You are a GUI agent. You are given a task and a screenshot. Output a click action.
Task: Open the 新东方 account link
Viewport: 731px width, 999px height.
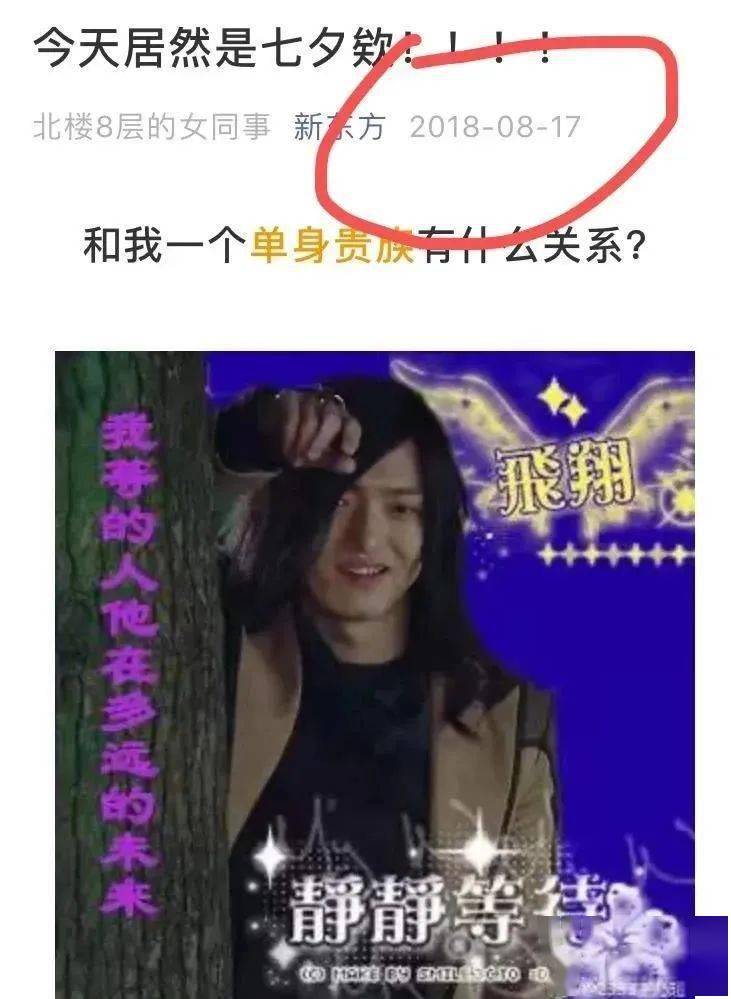click(x=339, y=127)
